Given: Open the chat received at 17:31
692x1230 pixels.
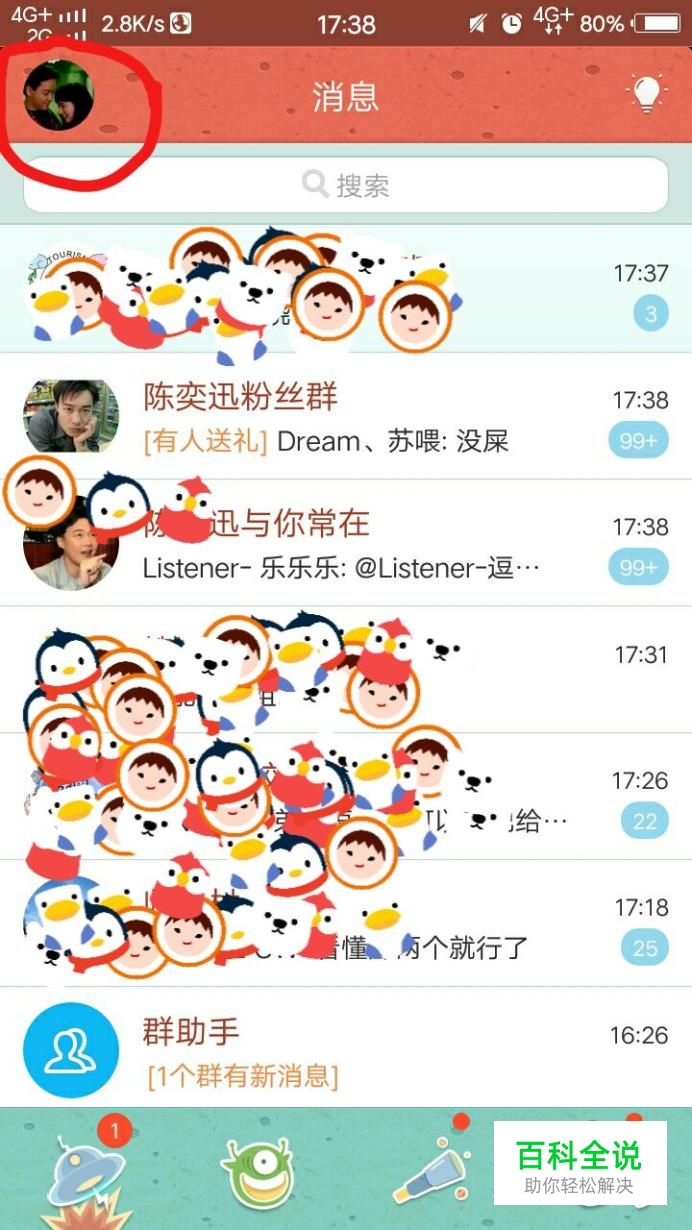Looking at the screenshot, I should [x=345, y=668].
